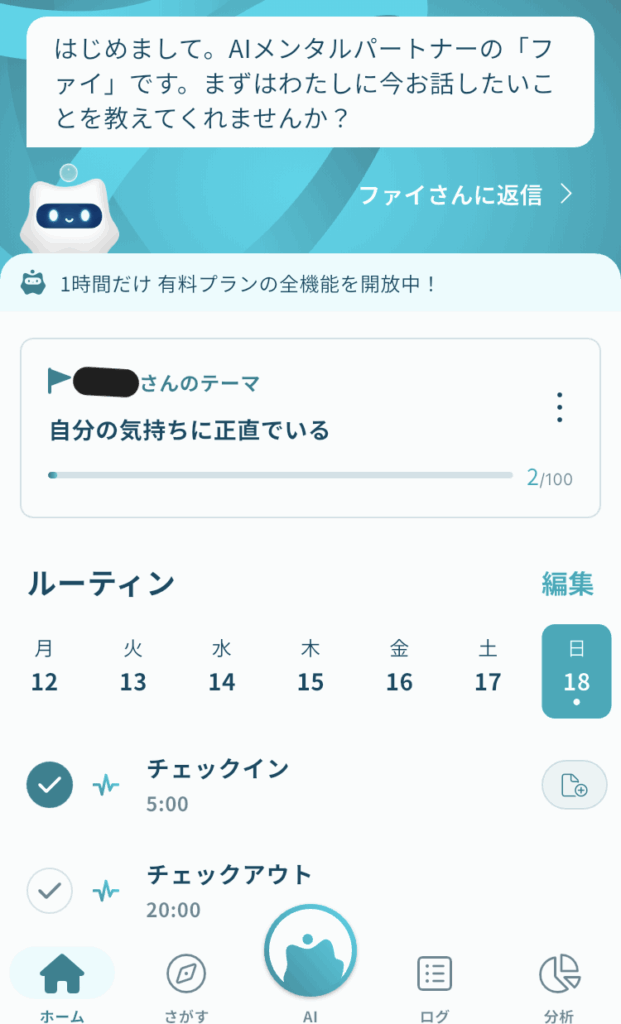
Task: Open the 1時間だけ有料プラン banner
Action: (310, 284)
